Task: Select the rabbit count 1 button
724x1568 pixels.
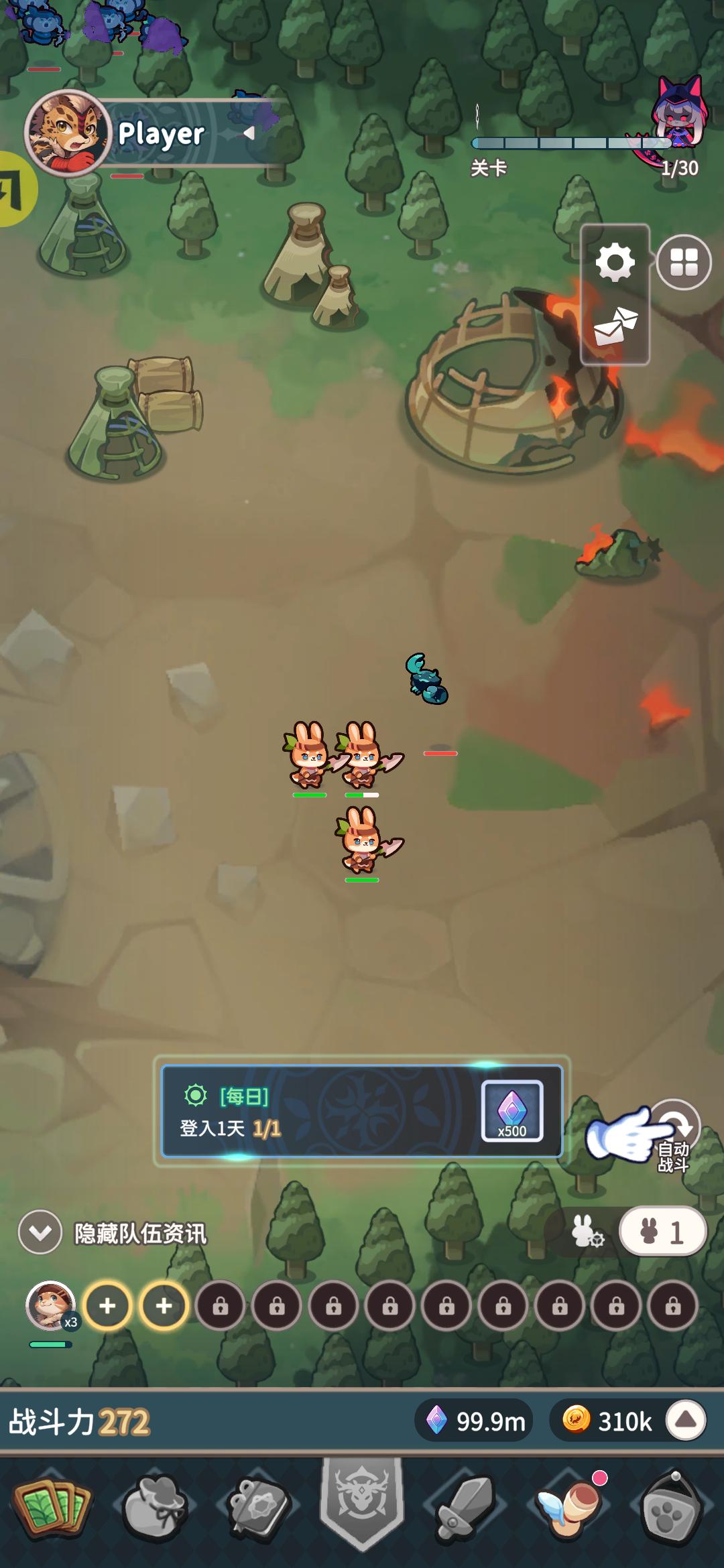Action: coord(662,1232)
